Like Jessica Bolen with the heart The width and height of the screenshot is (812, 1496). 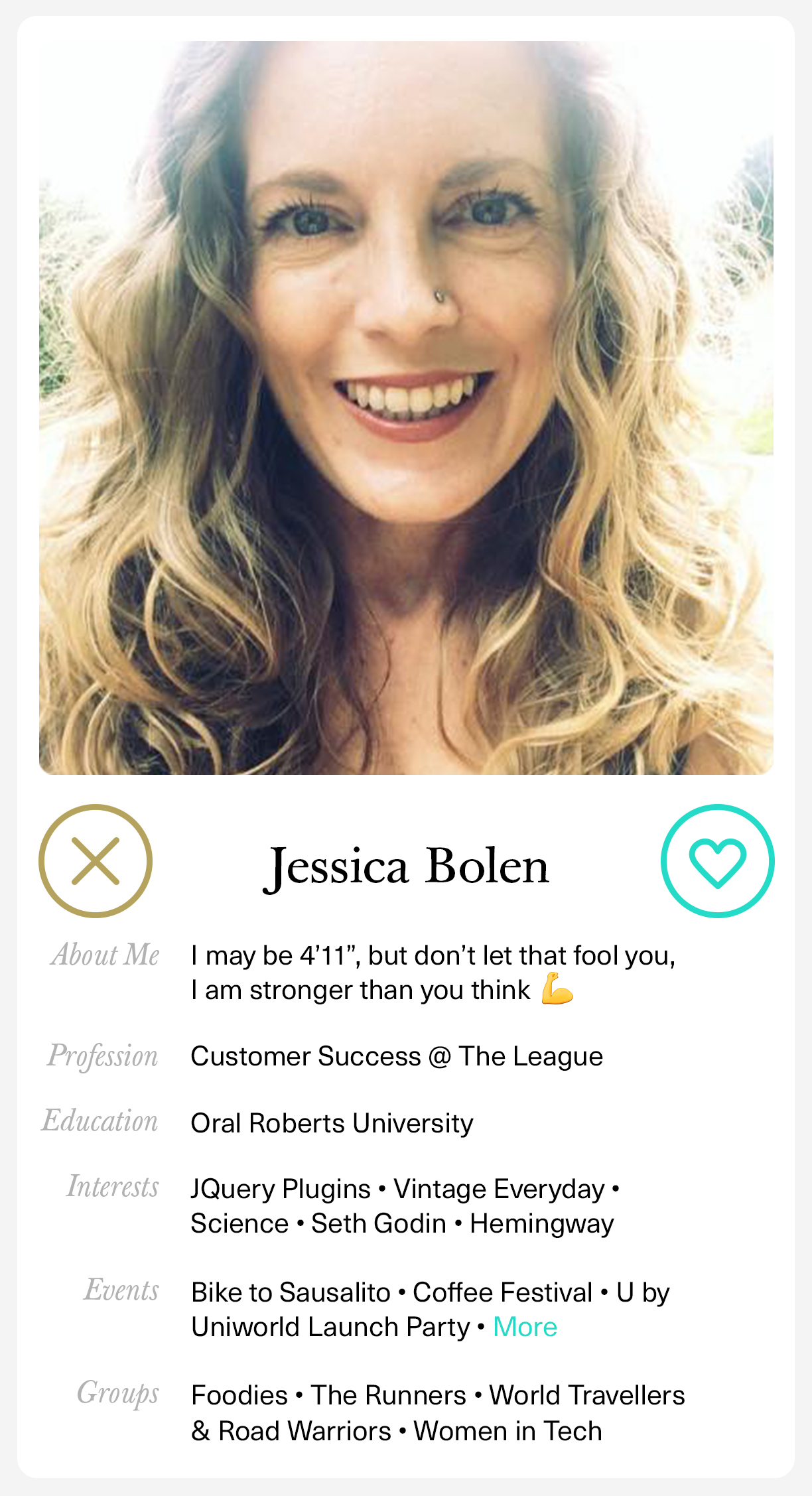pyautogui.click(x=717, y=861)
